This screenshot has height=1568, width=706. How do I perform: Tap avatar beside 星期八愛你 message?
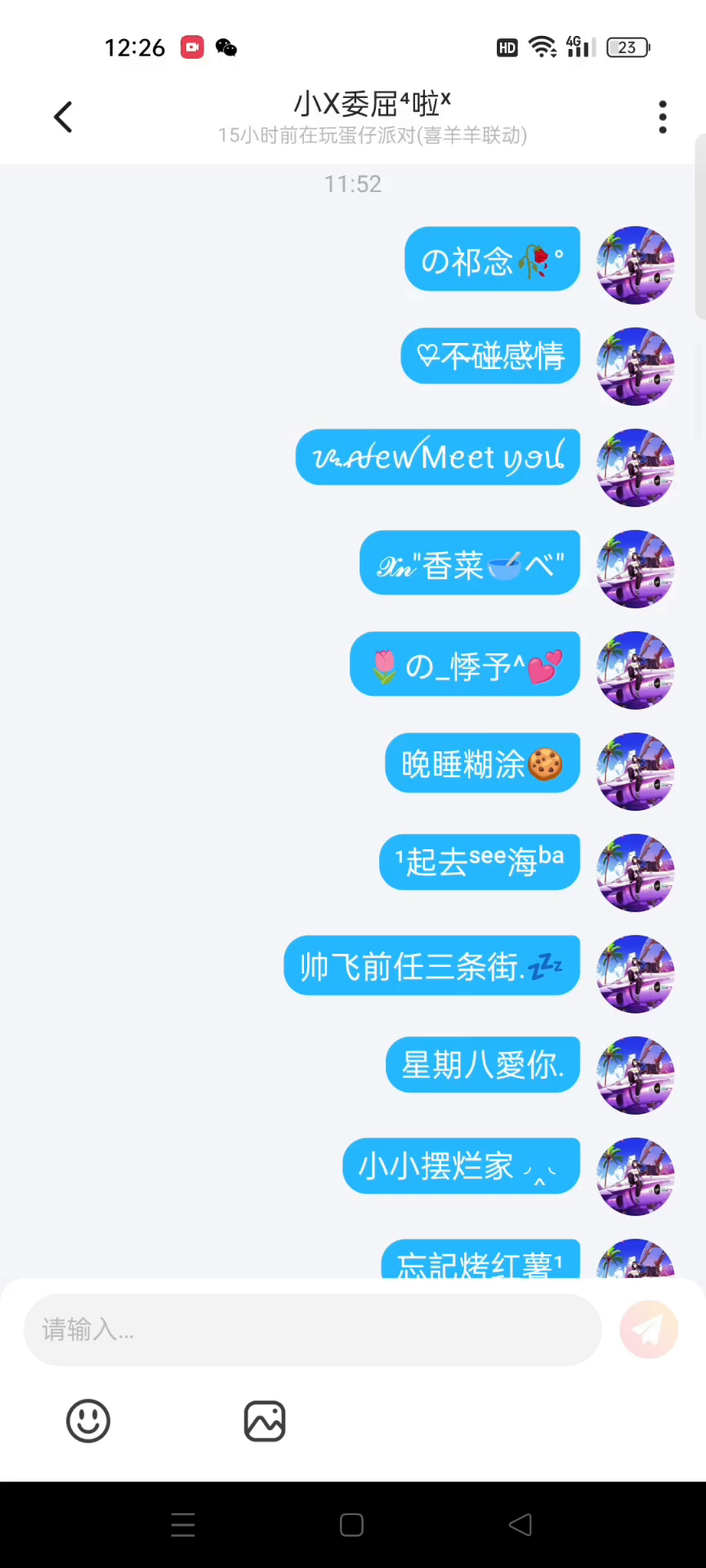(x=635, y=1075)
